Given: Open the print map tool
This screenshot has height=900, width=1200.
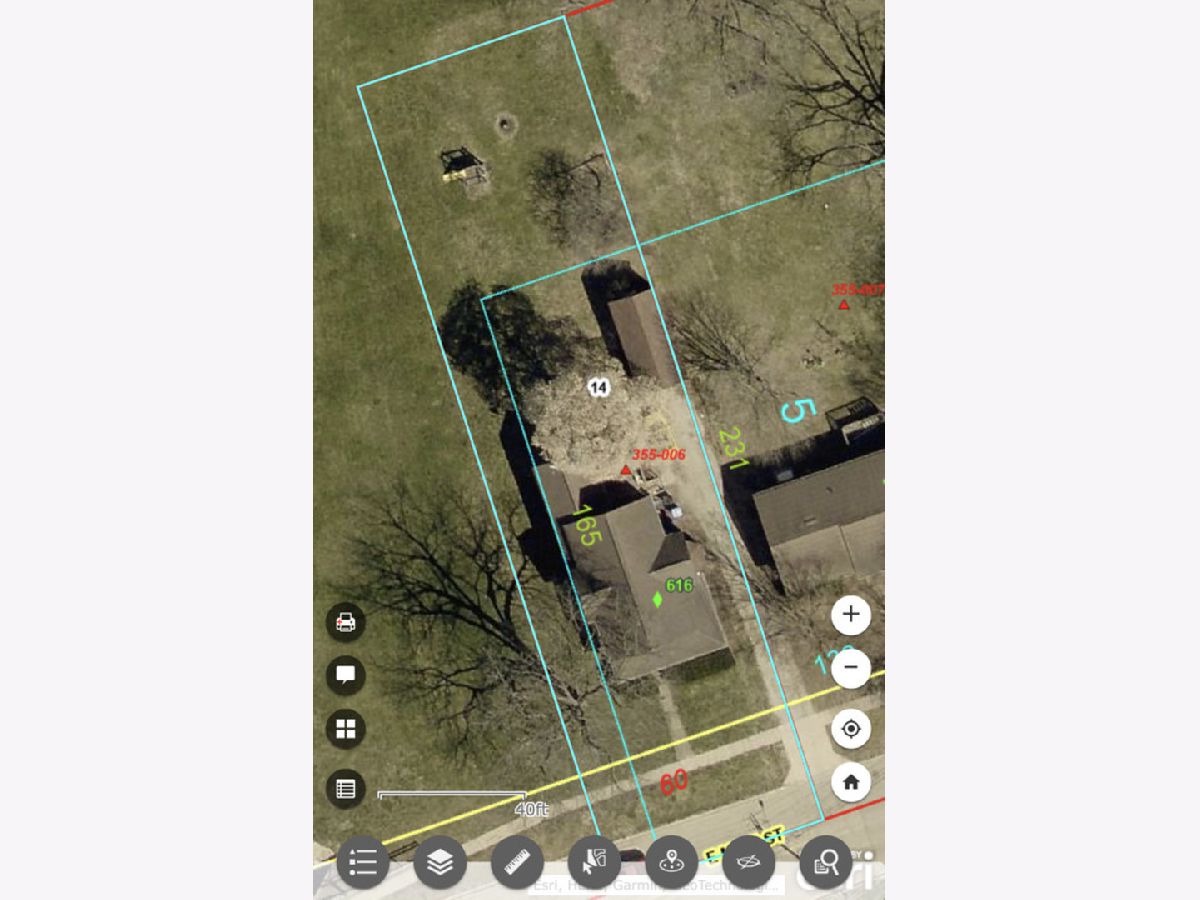Looking at the screenshot, I should pos(346,623).
